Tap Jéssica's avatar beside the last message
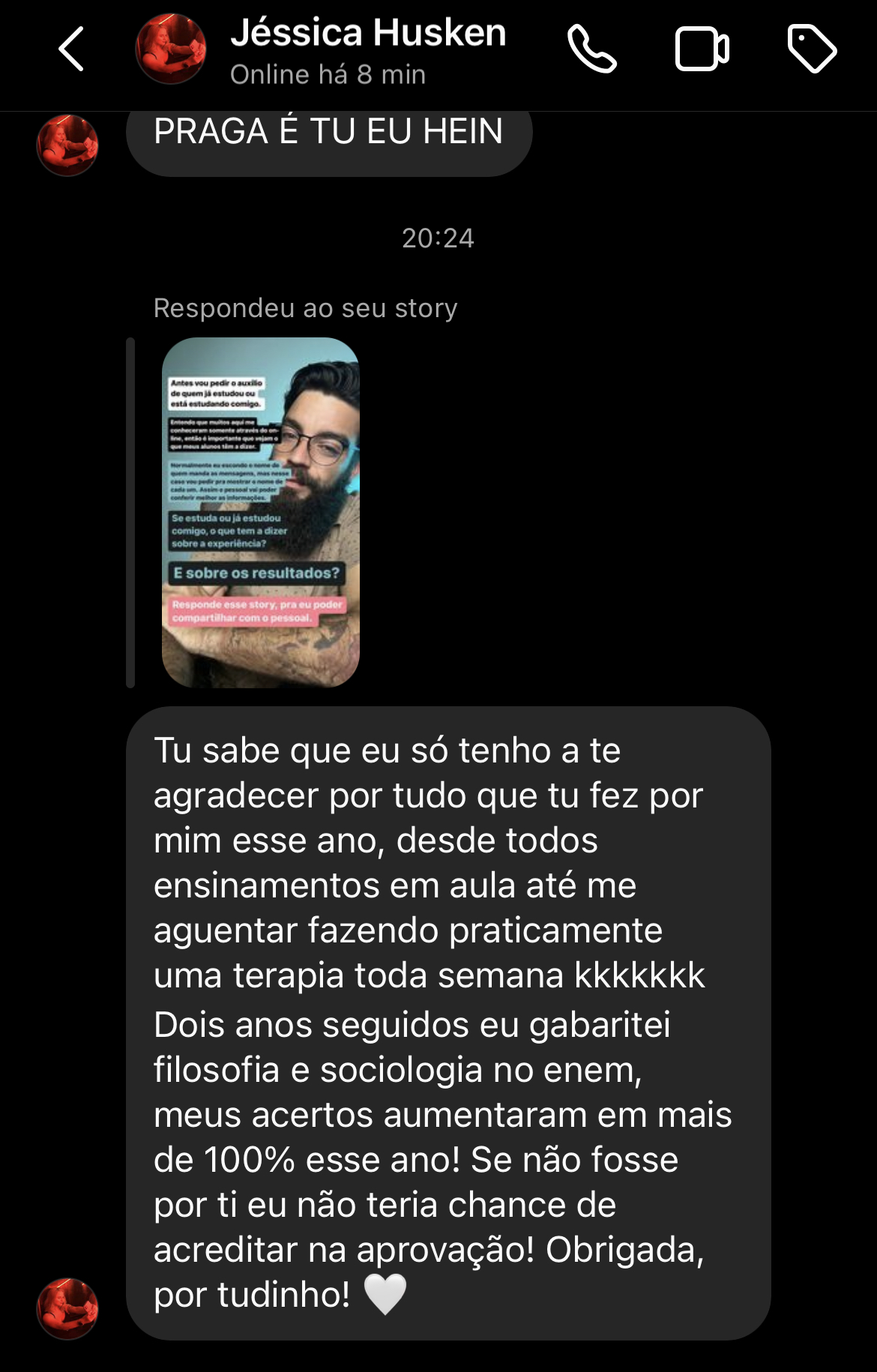 point(67,1308)
